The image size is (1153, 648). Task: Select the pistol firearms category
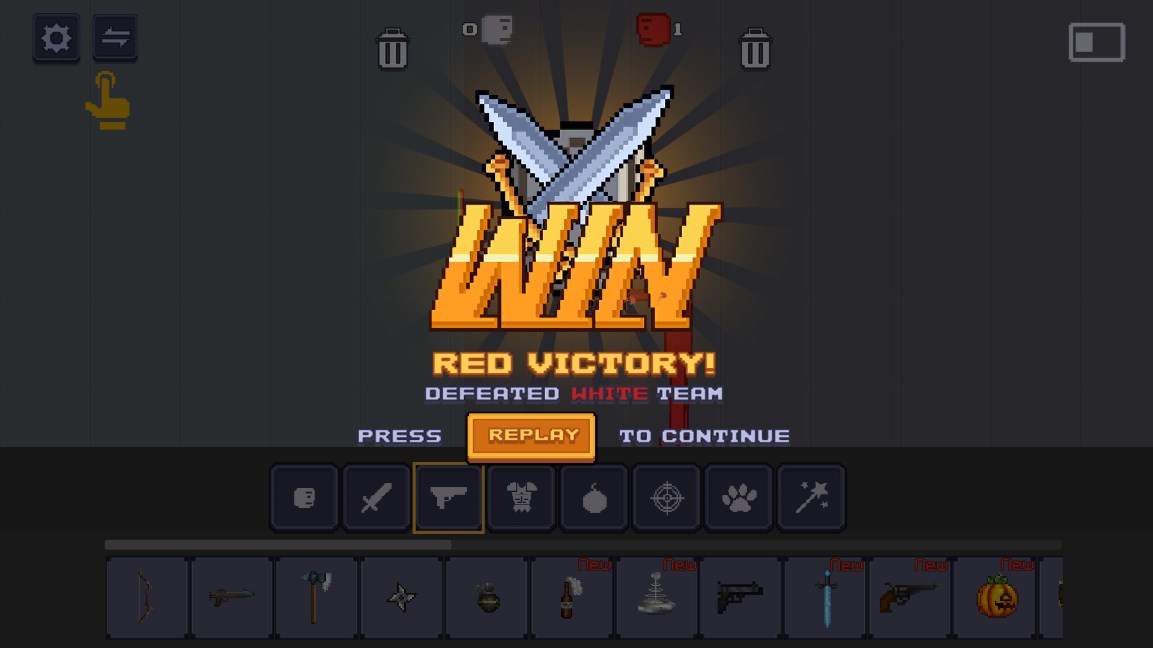coord(449,497)
